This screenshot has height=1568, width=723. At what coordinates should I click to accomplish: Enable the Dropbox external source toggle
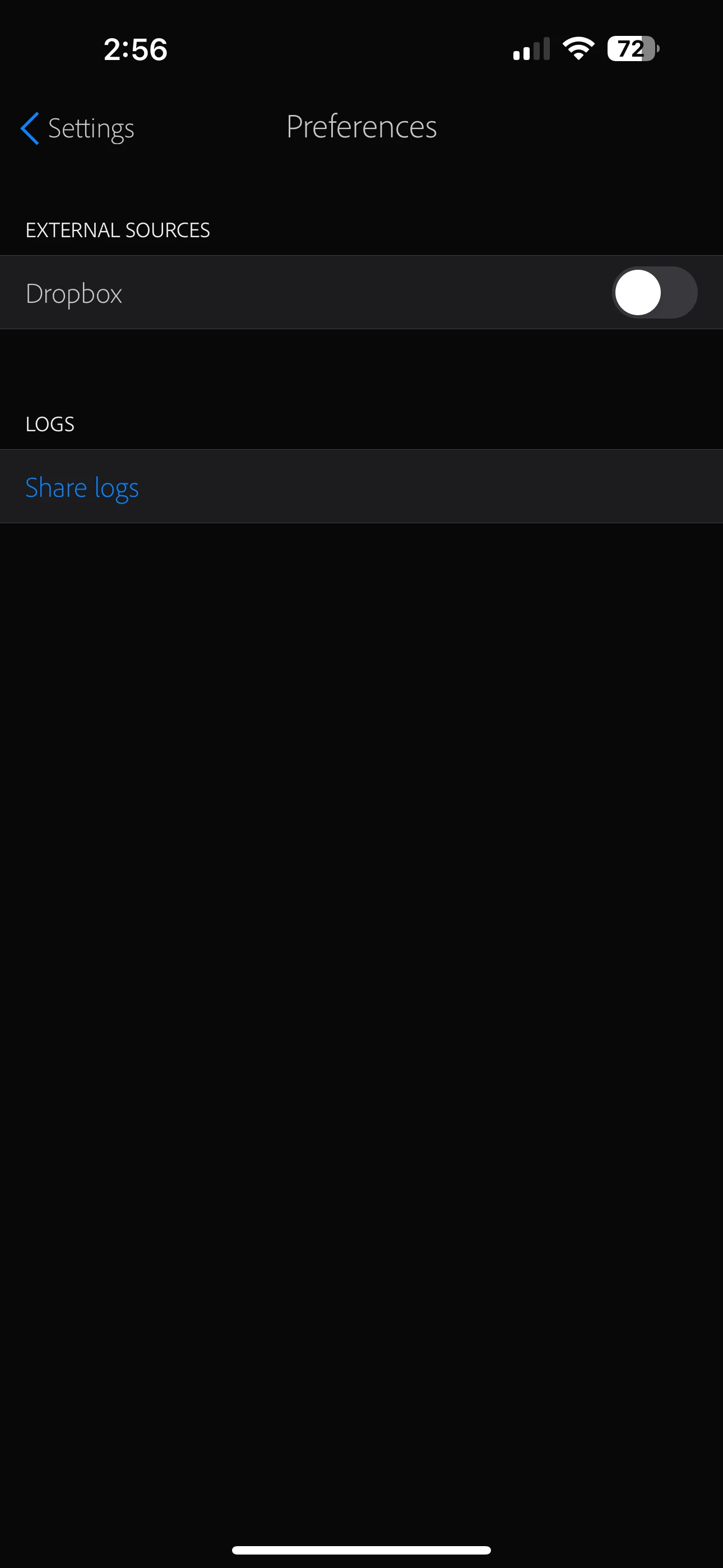pos(654,293)
